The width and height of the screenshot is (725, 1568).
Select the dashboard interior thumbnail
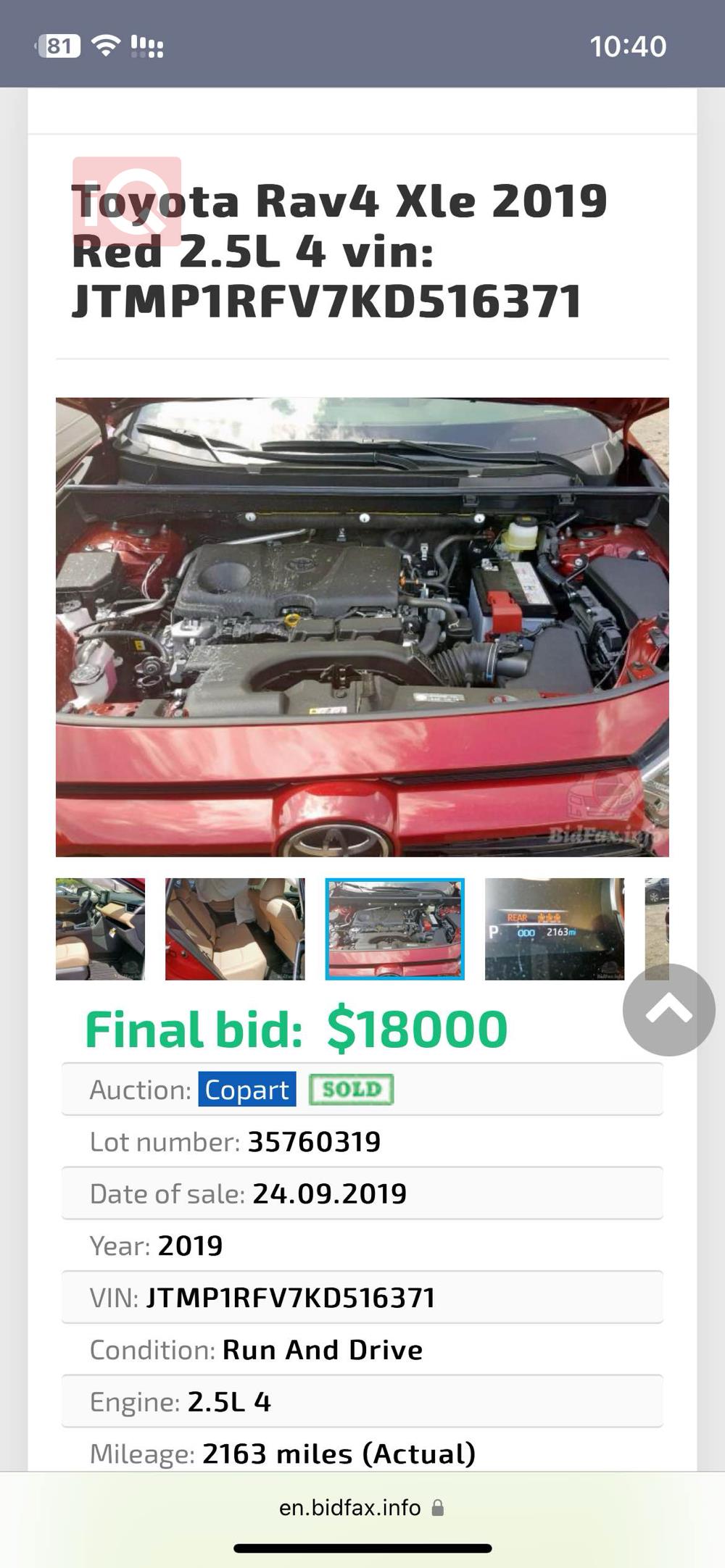(x=100, y=929)
